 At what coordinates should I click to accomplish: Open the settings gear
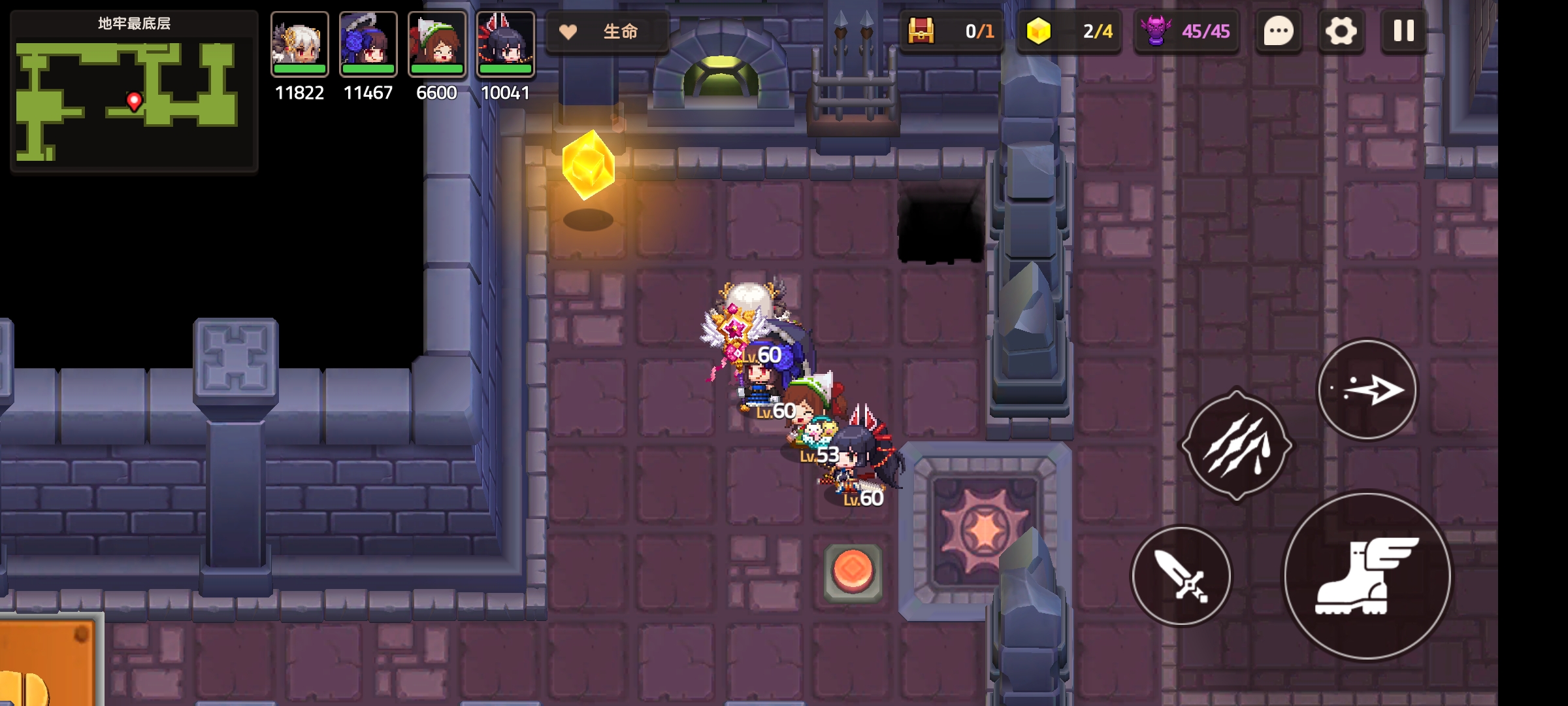point(1341,31)
